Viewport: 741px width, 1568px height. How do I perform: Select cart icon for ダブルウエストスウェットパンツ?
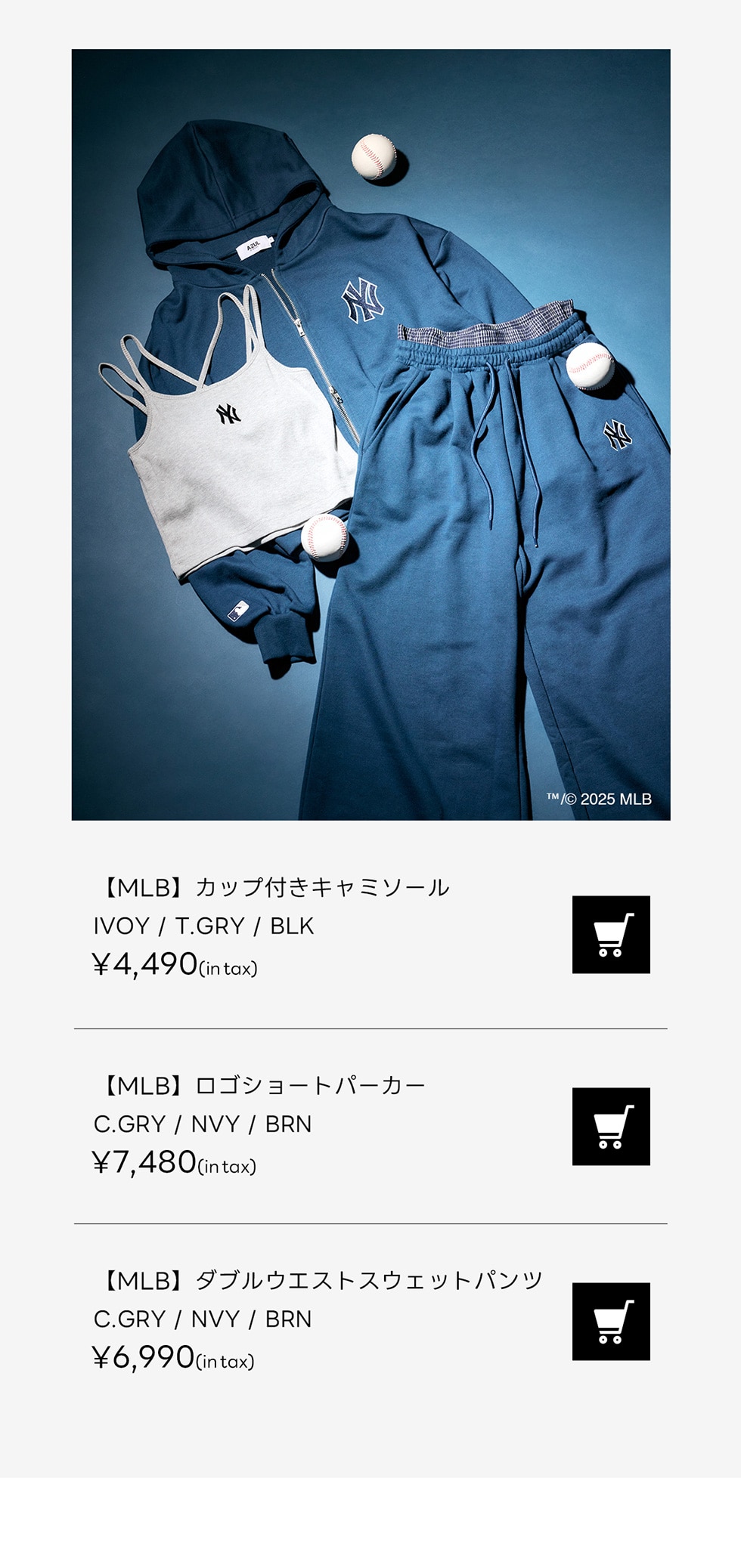tap(610, 1321)
